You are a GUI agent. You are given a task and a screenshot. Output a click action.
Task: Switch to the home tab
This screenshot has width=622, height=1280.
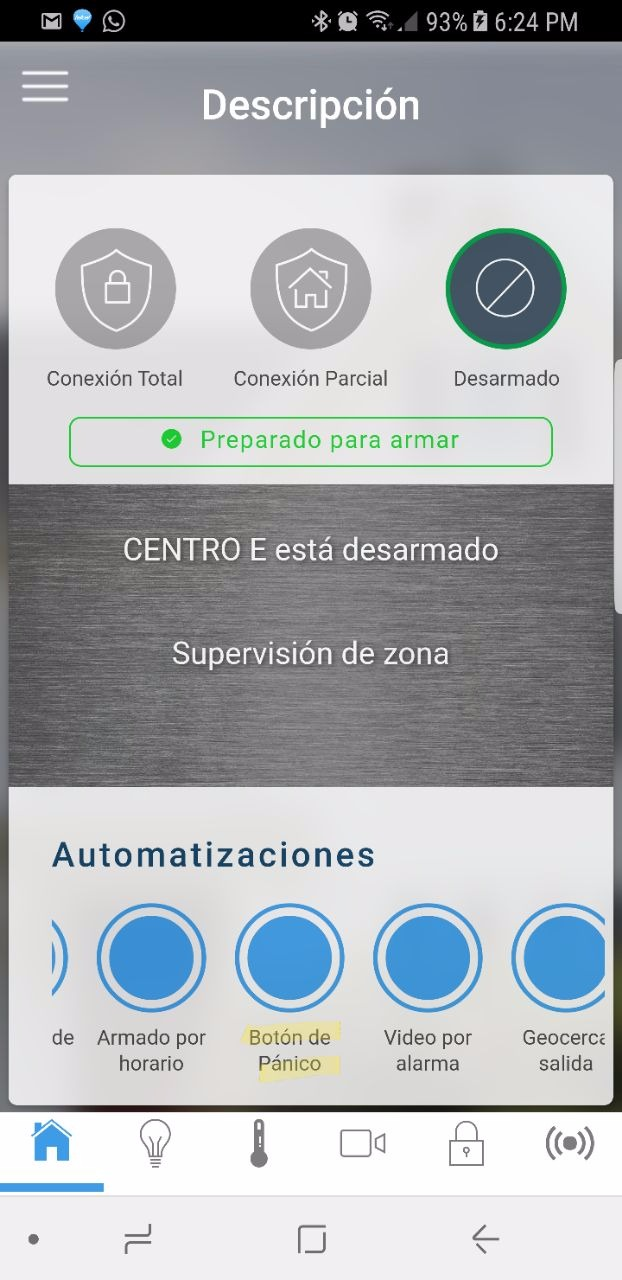(52, 1142)
